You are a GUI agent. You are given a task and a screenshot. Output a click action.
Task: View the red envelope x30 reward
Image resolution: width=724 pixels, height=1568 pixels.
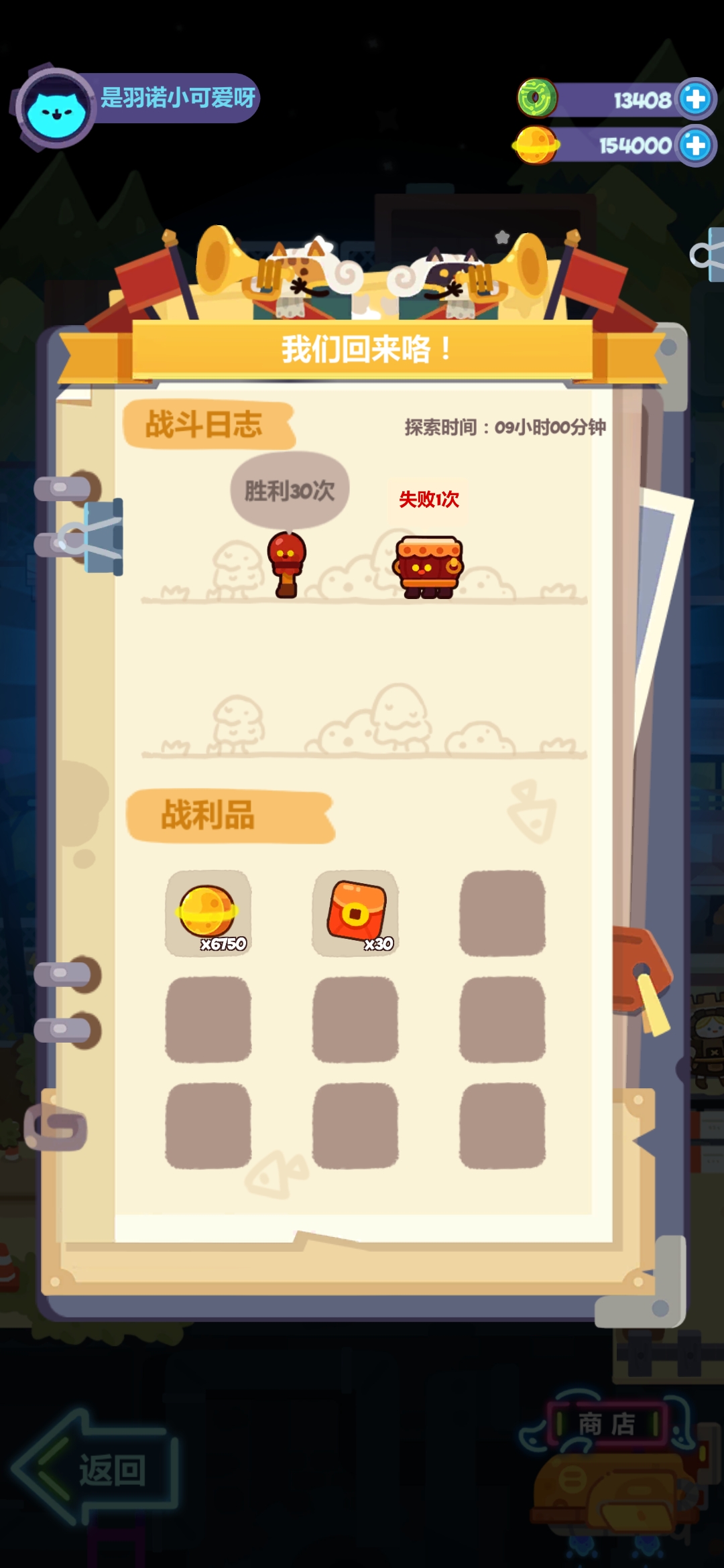tap(355, 912)
